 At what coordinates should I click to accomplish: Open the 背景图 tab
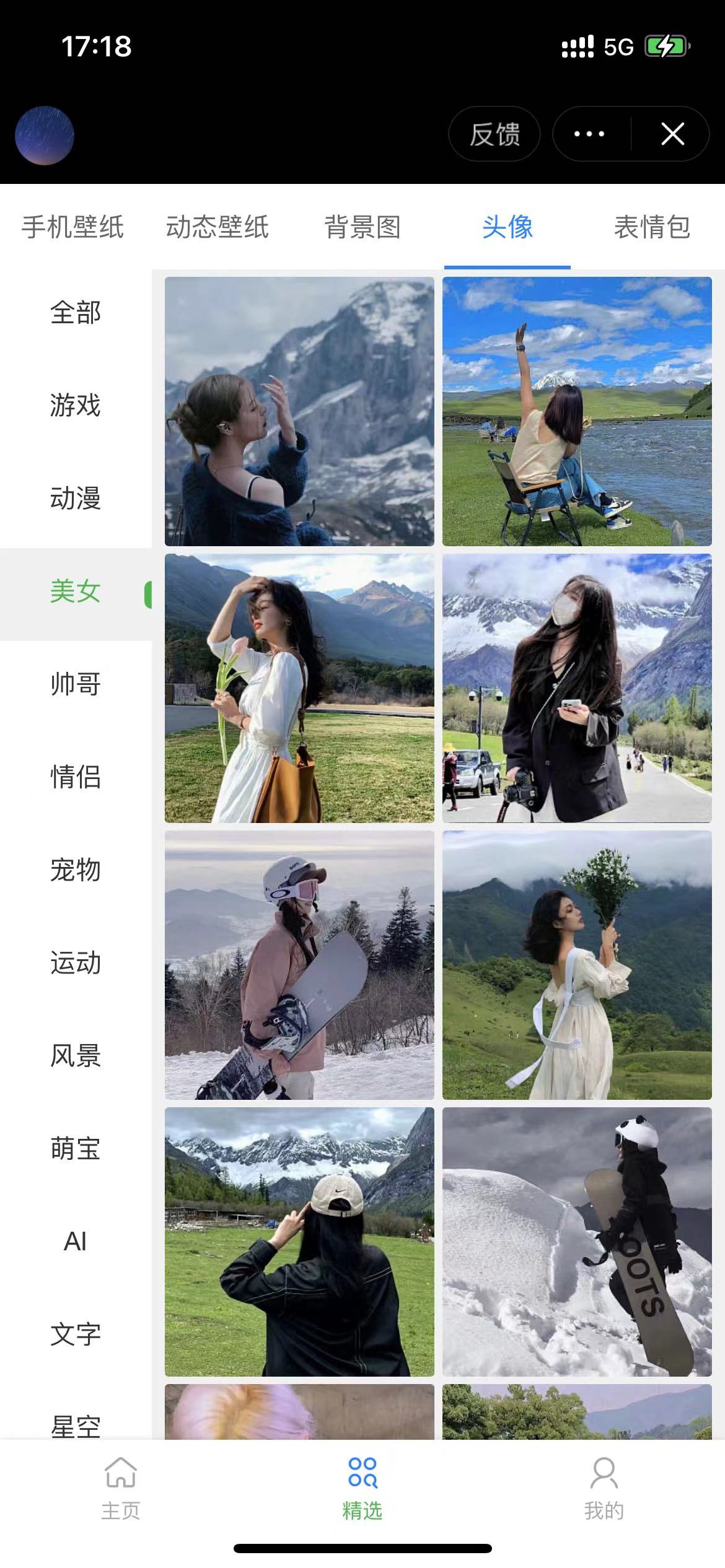(362, 227)
